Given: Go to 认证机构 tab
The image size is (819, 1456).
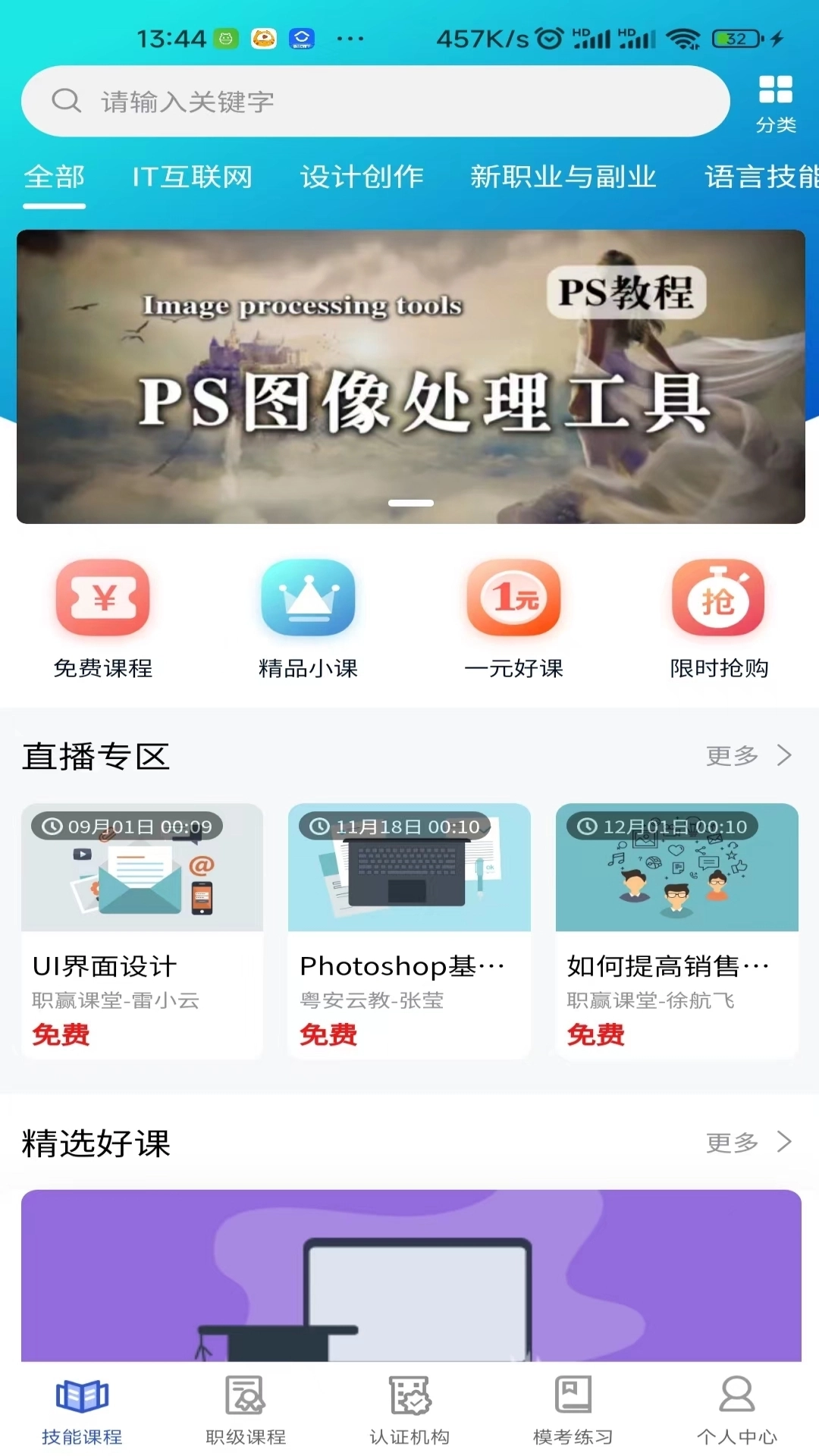Looking at the screenshot, I should tap(409, 1409).
